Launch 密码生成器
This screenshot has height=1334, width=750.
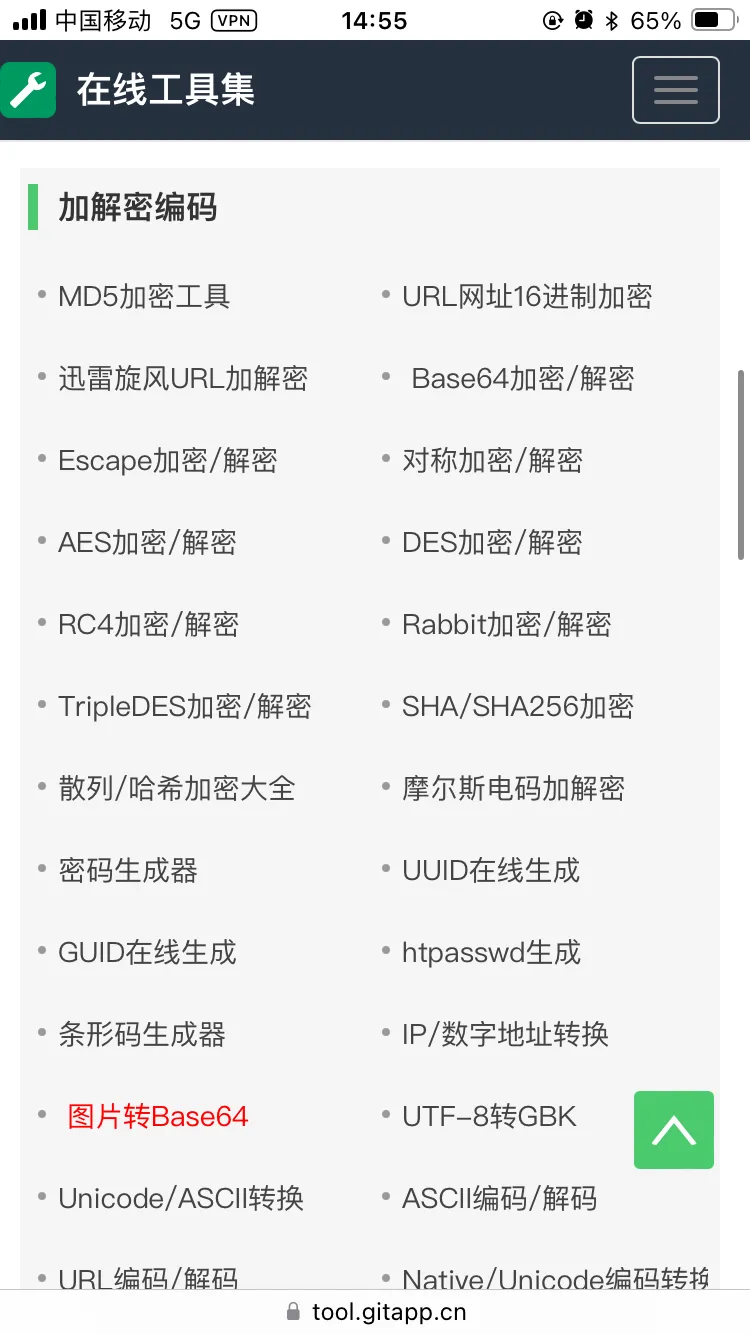click(x=128, y=870)
